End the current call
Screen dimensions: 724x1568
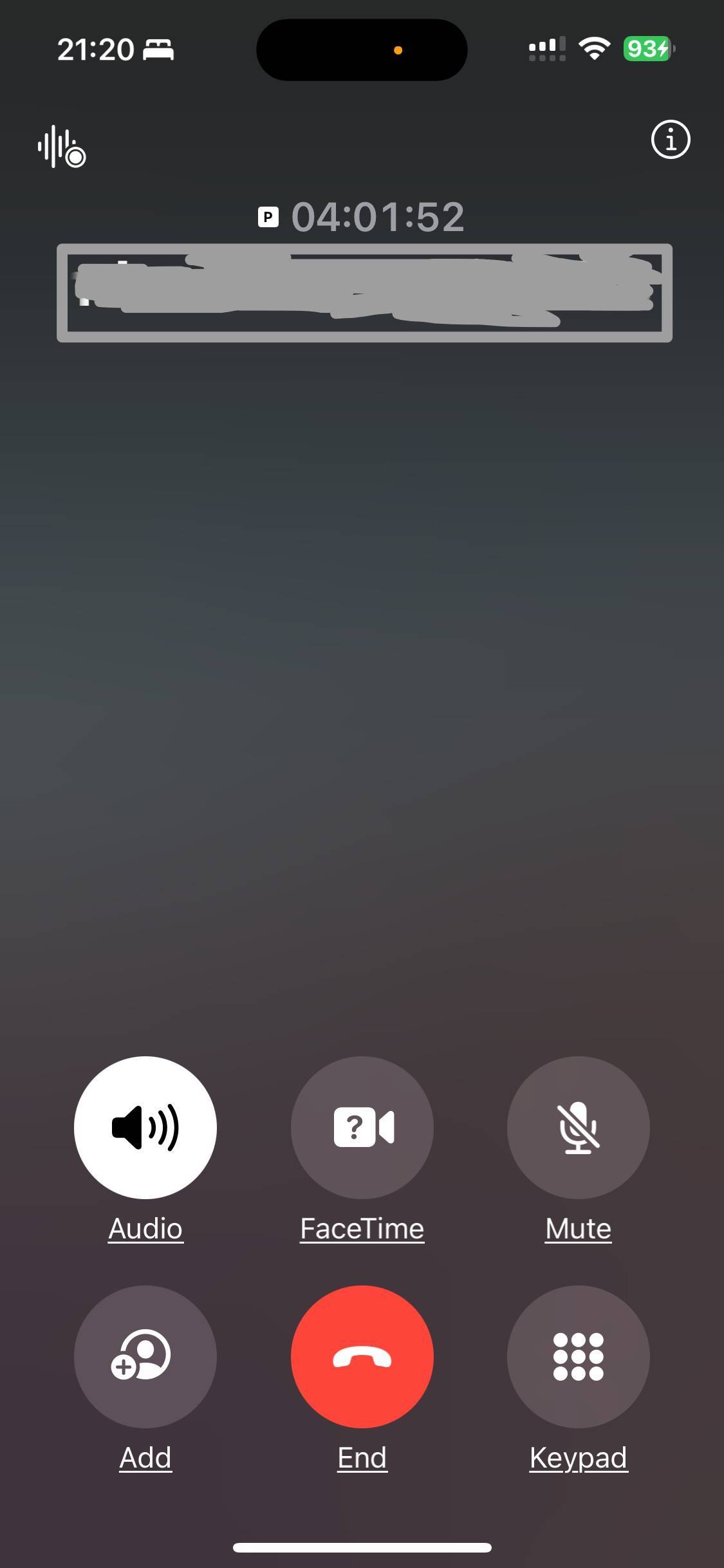click(x=362, y=1356)
